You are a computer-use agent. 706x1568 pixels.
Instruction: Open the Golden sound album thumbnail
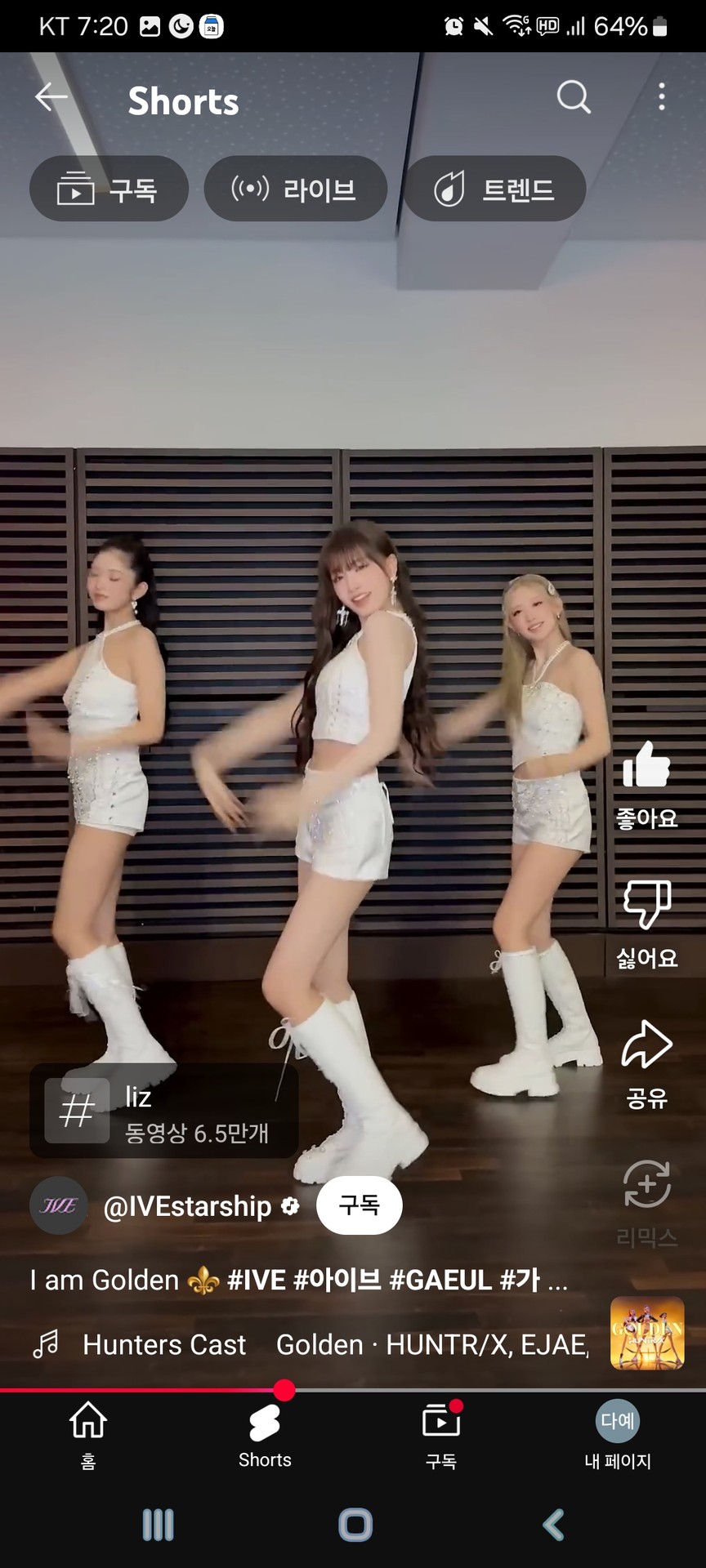pos(646,1334)
